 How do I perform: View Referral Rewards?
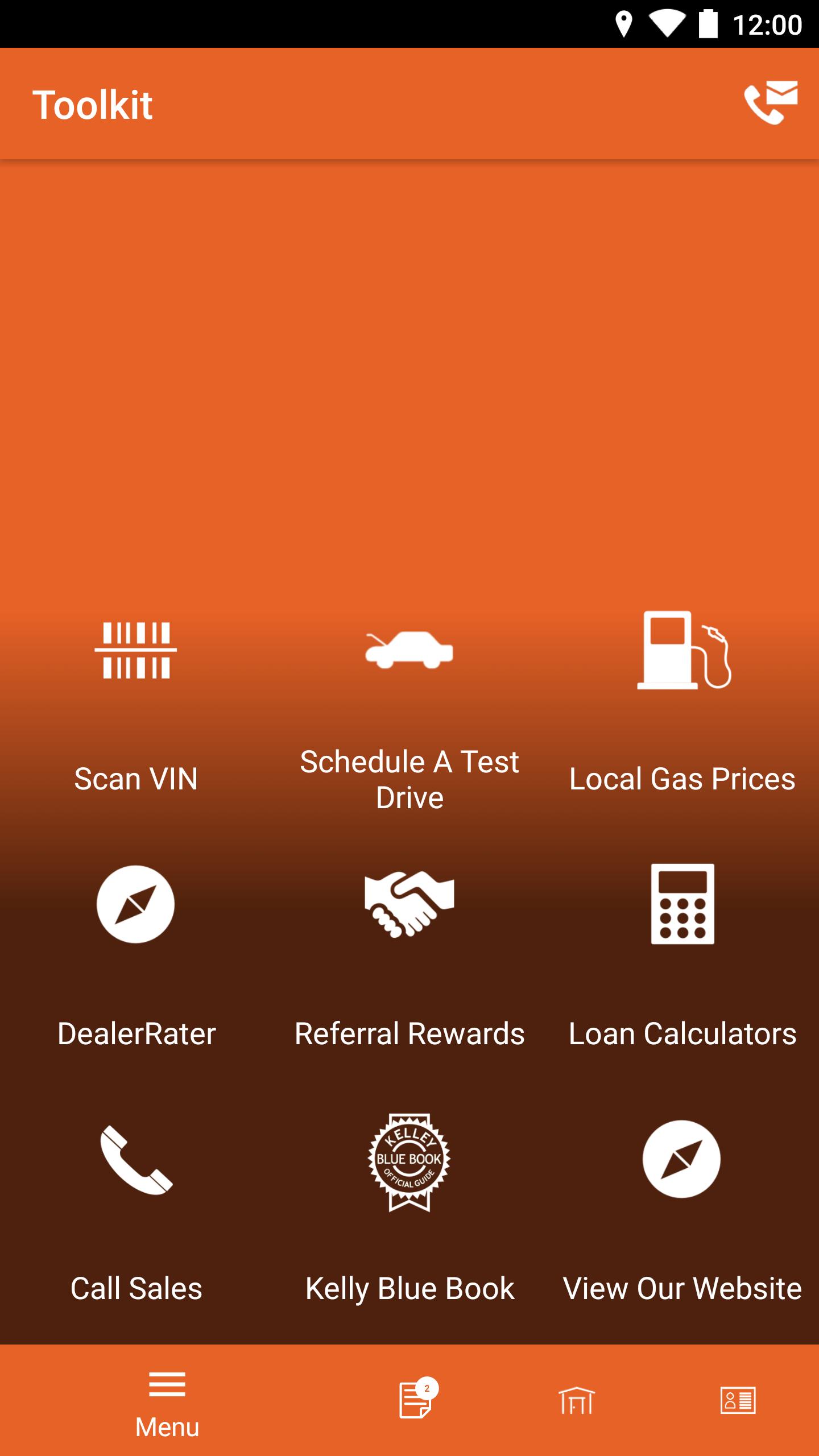point(409,955)
